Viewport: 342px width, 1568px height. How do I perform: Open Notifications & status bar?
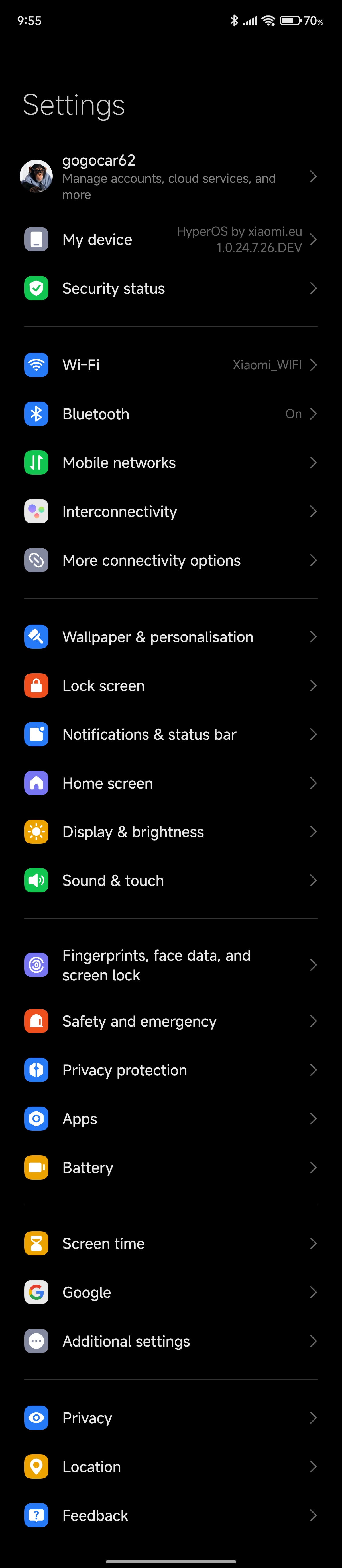170,734
